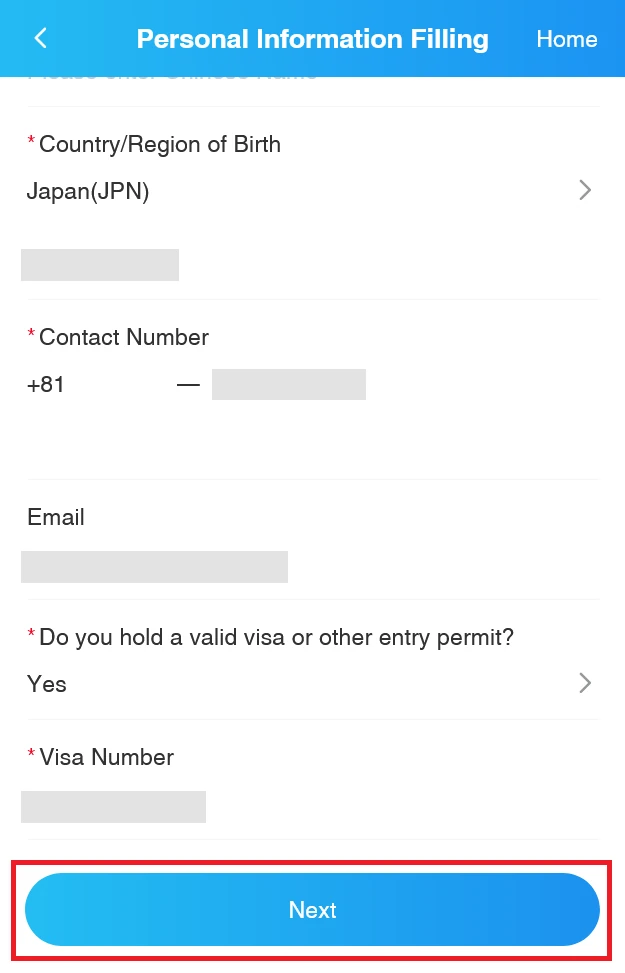Go back using the header arrow
The width and height of the screenshot is (625, 973).
point(41,39)
